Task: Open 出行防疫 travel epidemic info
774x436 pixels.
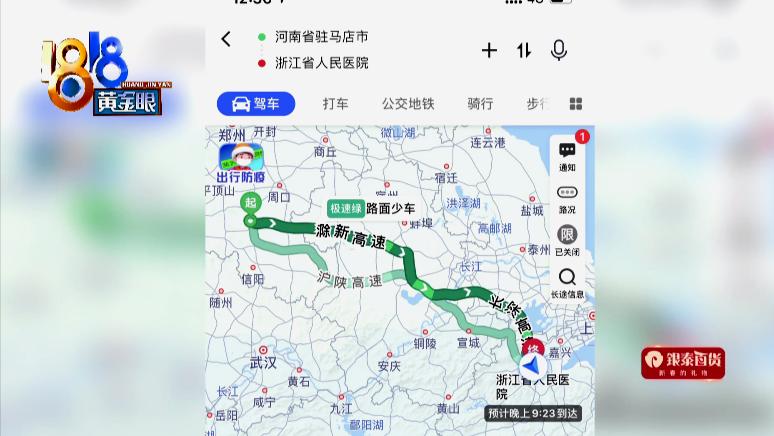Action: (x=241, y=163)
